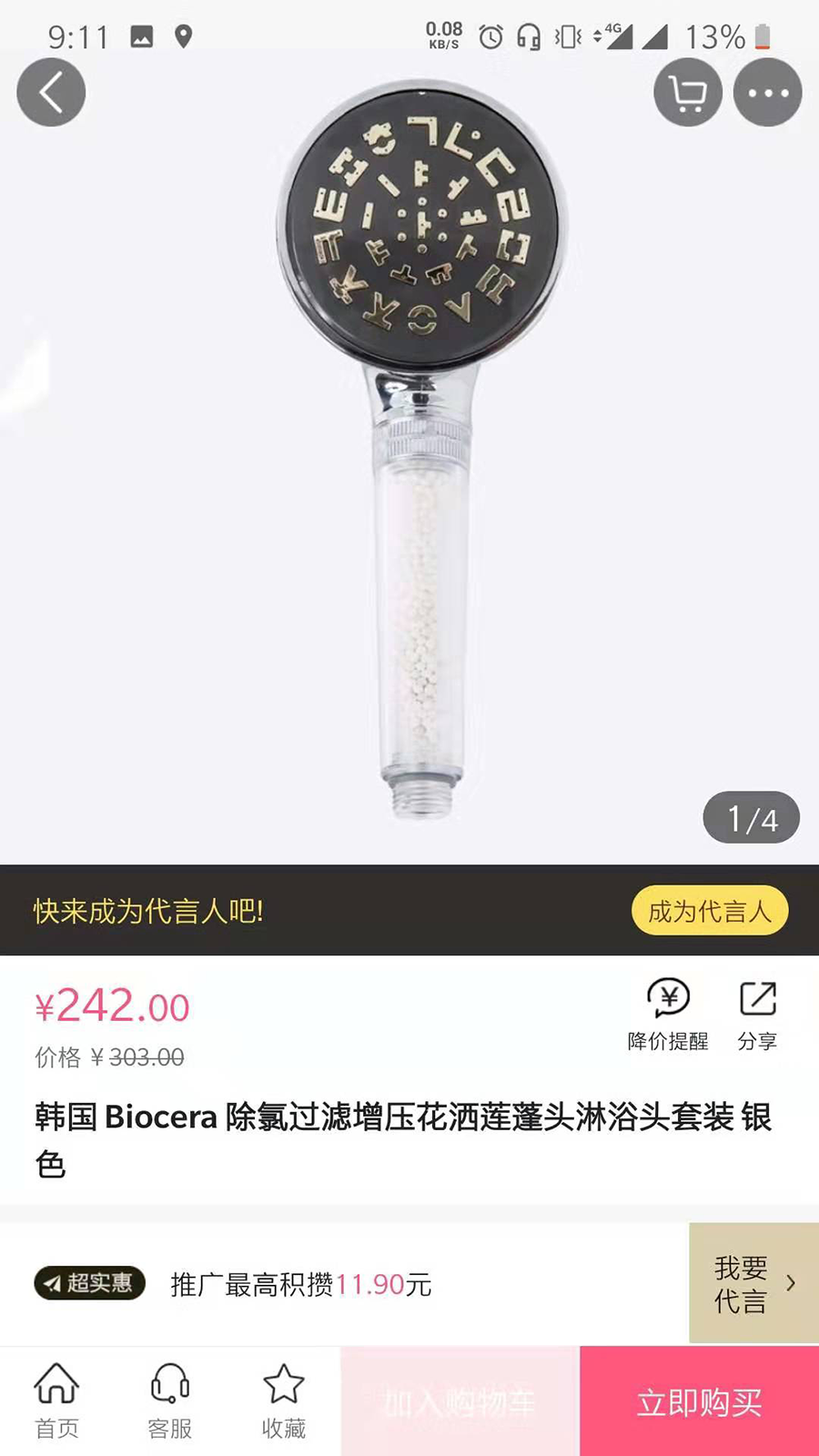Set a price-drop alert (降价提醒)
The width and height of the screenshot is (819, 1456).
(668, 1015)
